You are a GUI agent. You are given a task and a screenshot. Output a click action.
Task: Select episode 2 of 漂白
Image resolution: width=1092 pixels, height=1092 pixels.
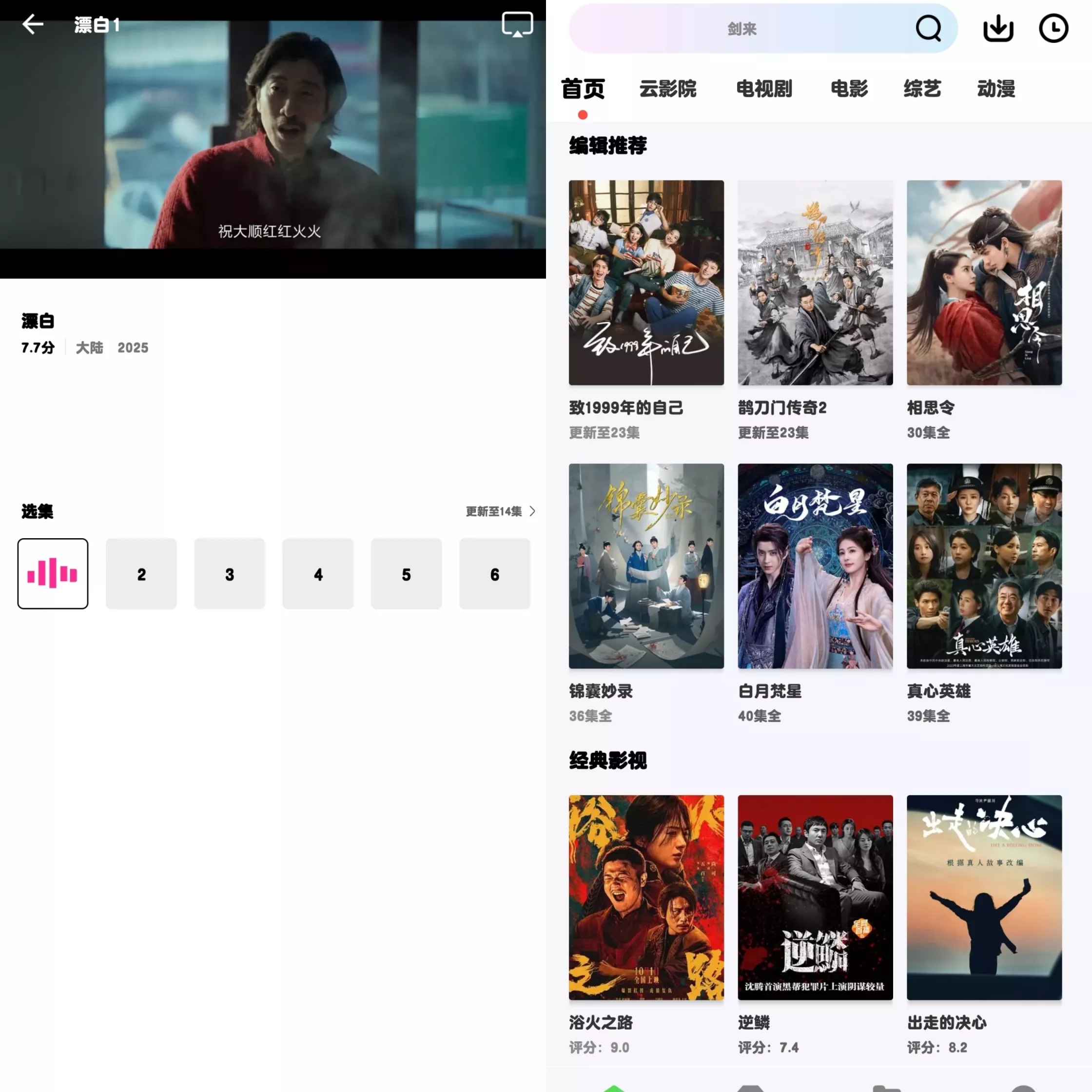141,574
